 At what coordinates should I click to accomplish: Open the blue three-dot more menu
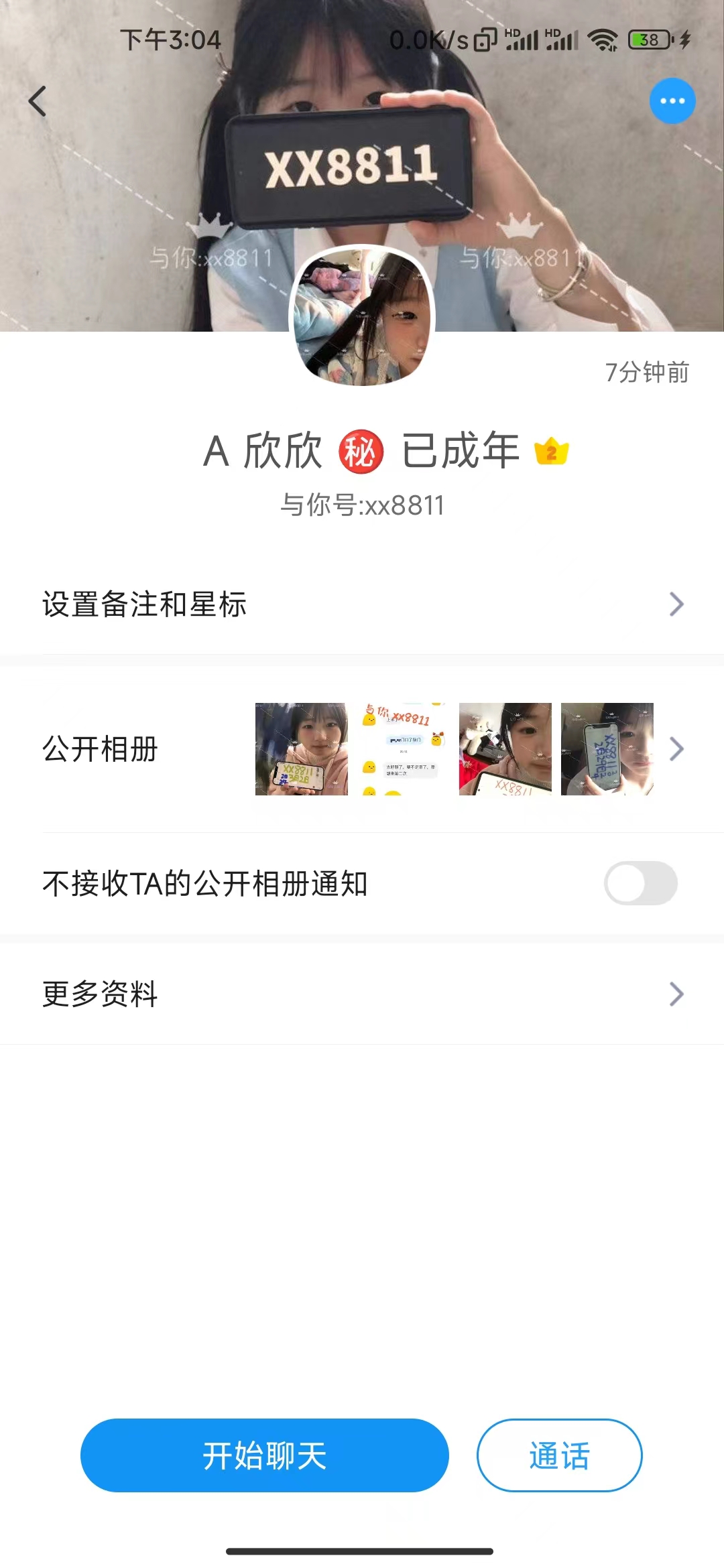coord(672,101)
